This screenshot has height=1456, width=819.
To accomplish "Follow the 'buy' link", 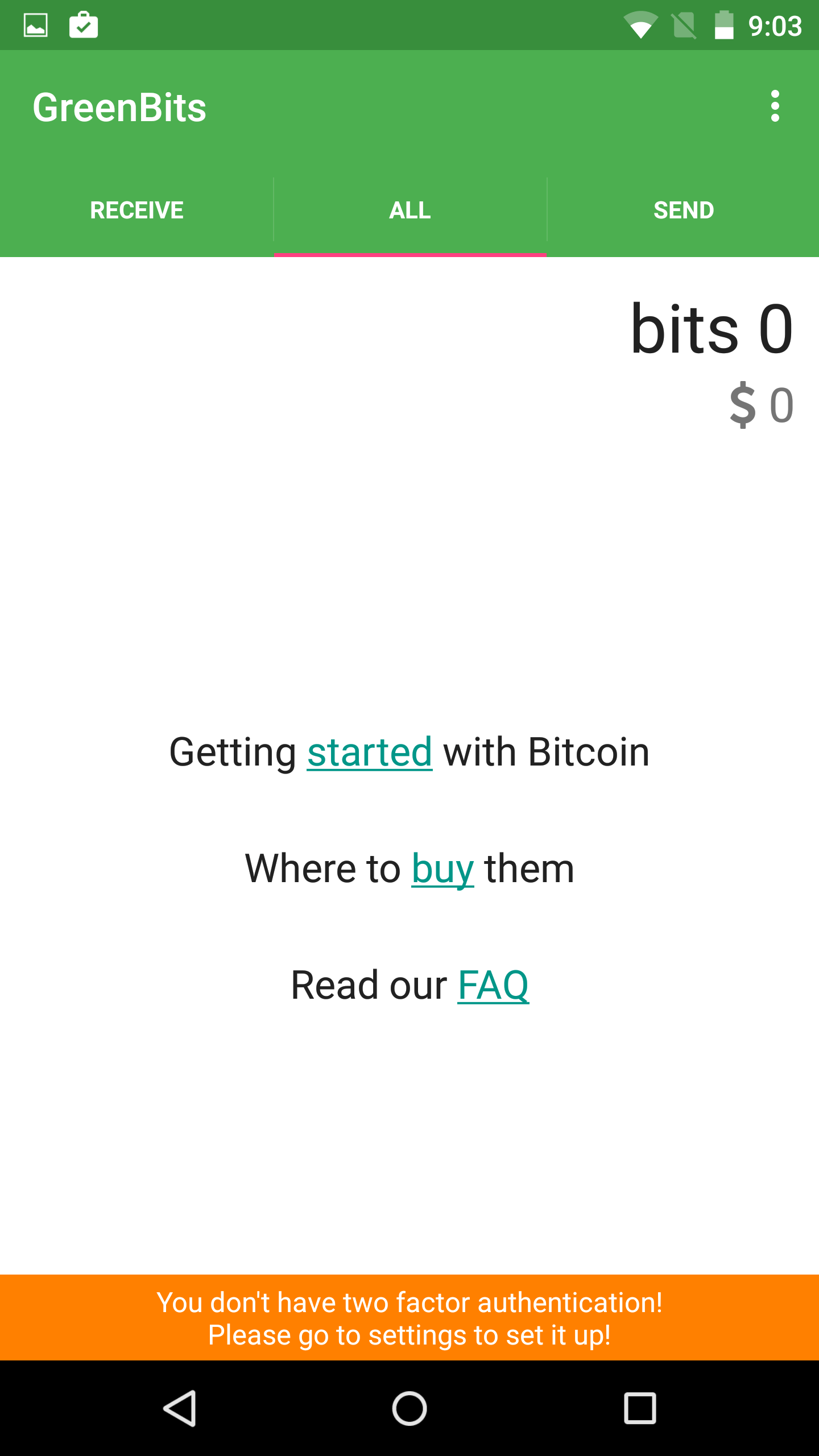I will click(x=442, y=869).
